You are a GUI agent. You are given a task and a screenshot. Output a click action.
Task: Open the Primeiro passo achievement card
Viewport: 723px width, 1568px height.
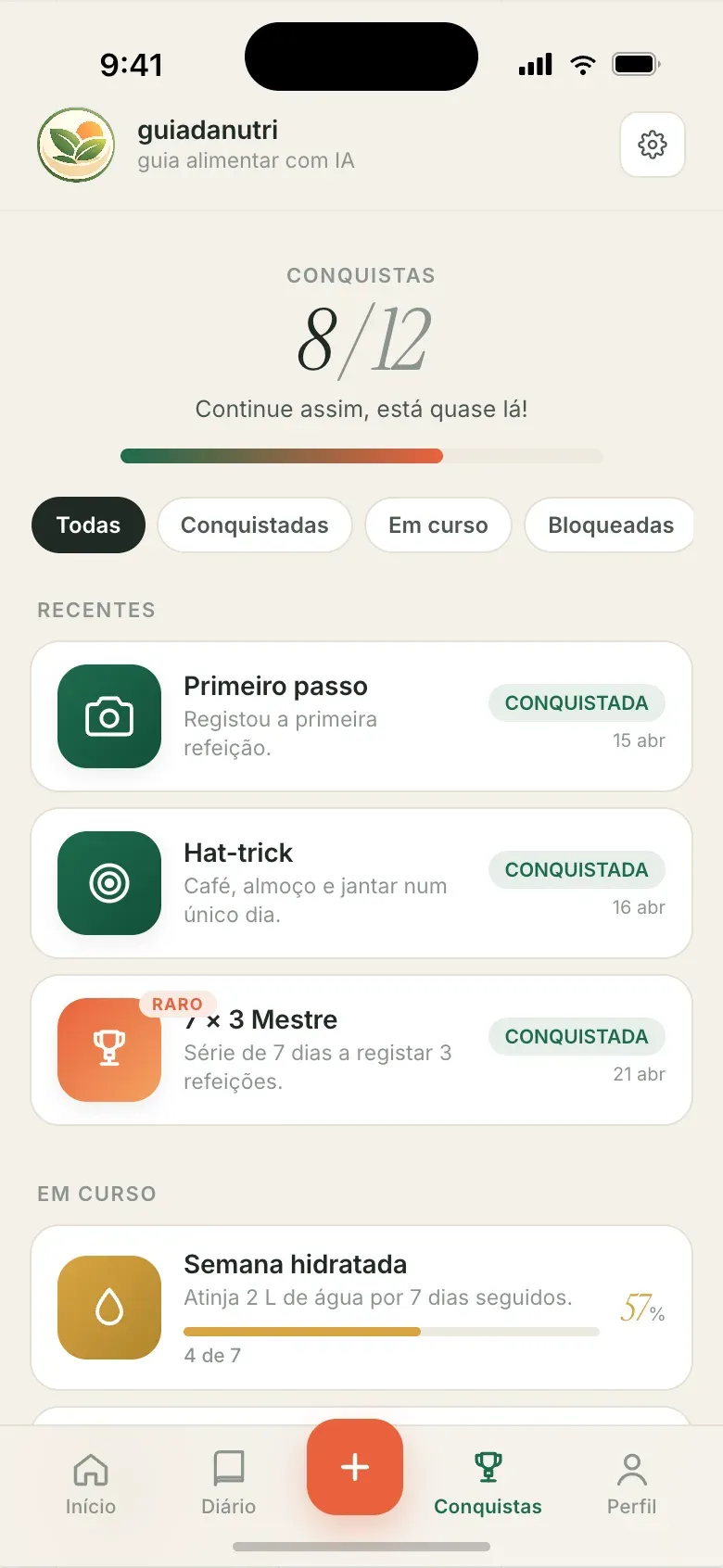pos(361,716)
